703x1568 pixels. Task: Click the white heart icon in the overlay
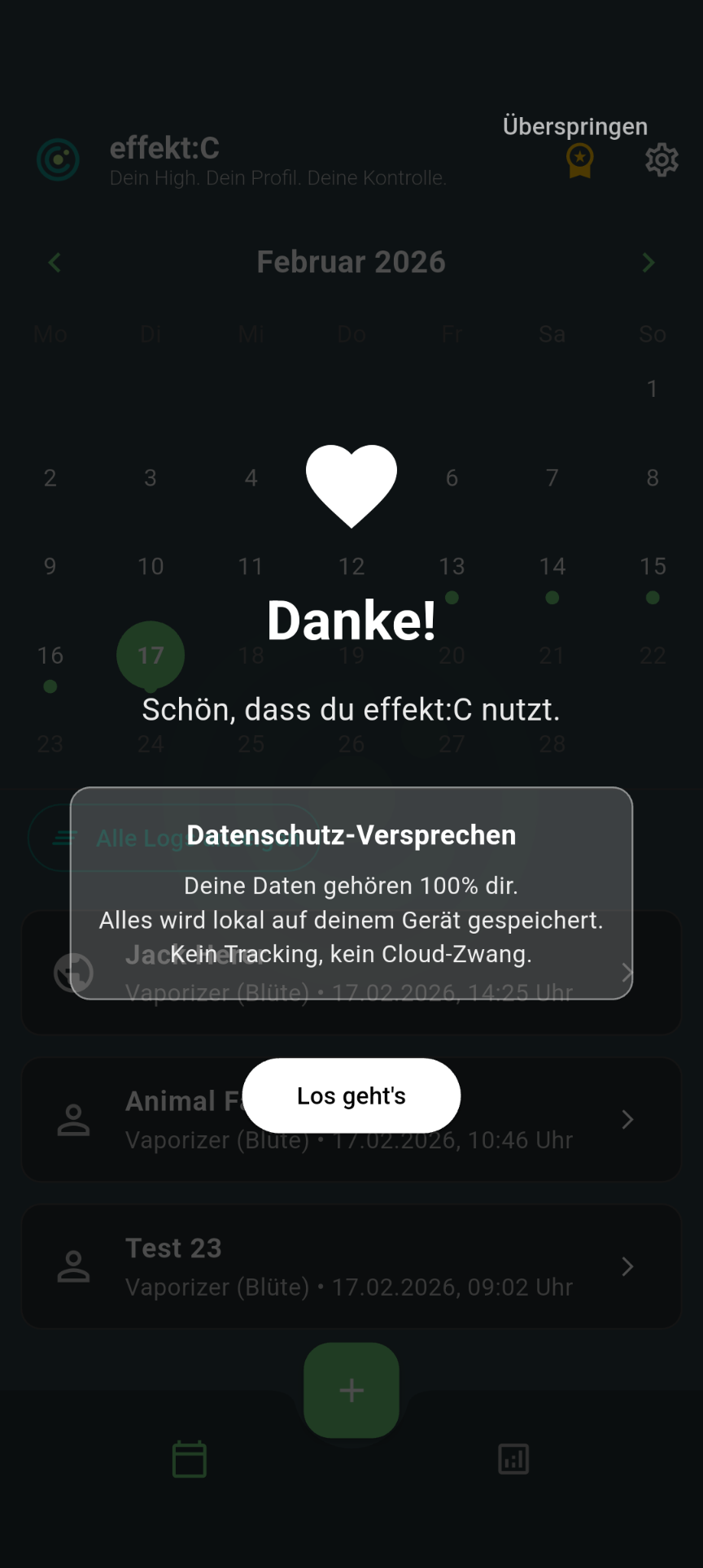351,485
